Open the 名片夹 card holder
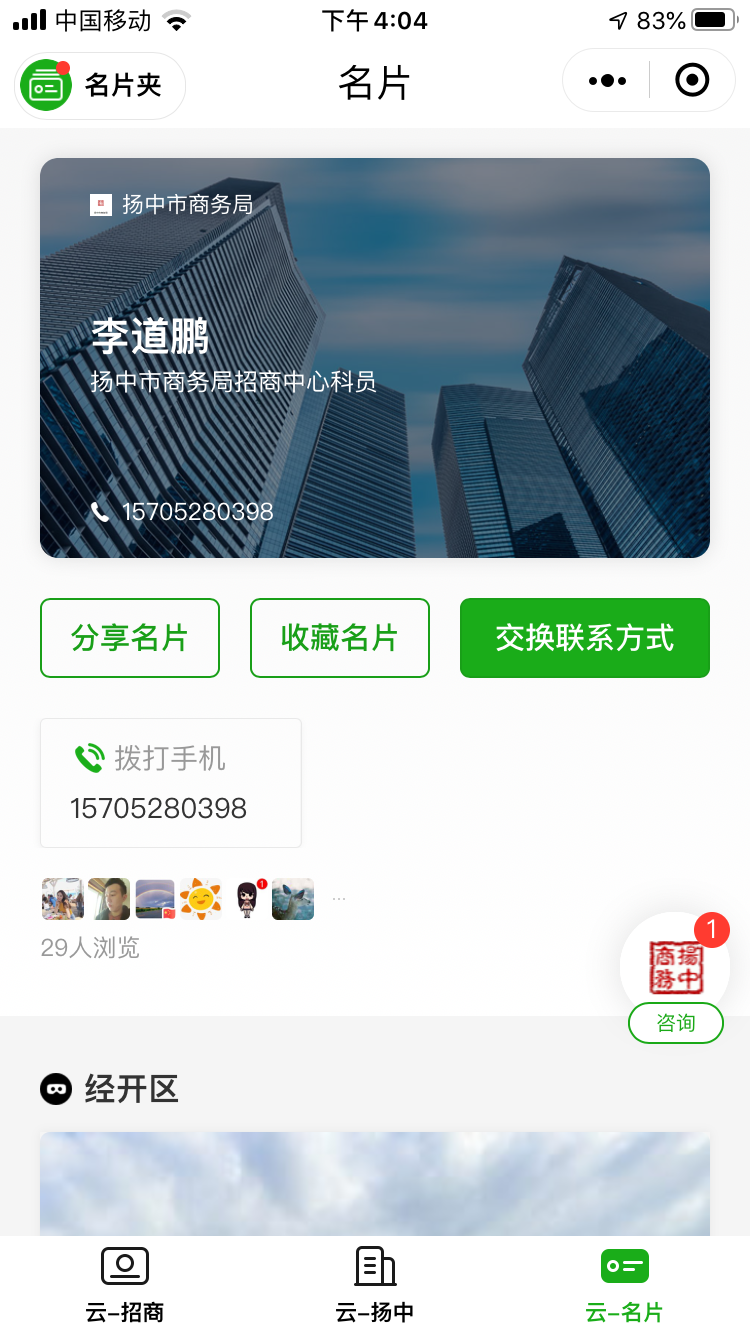This screenshot has width=750, height=1334. pyautogui.click(x=100, y=86)
